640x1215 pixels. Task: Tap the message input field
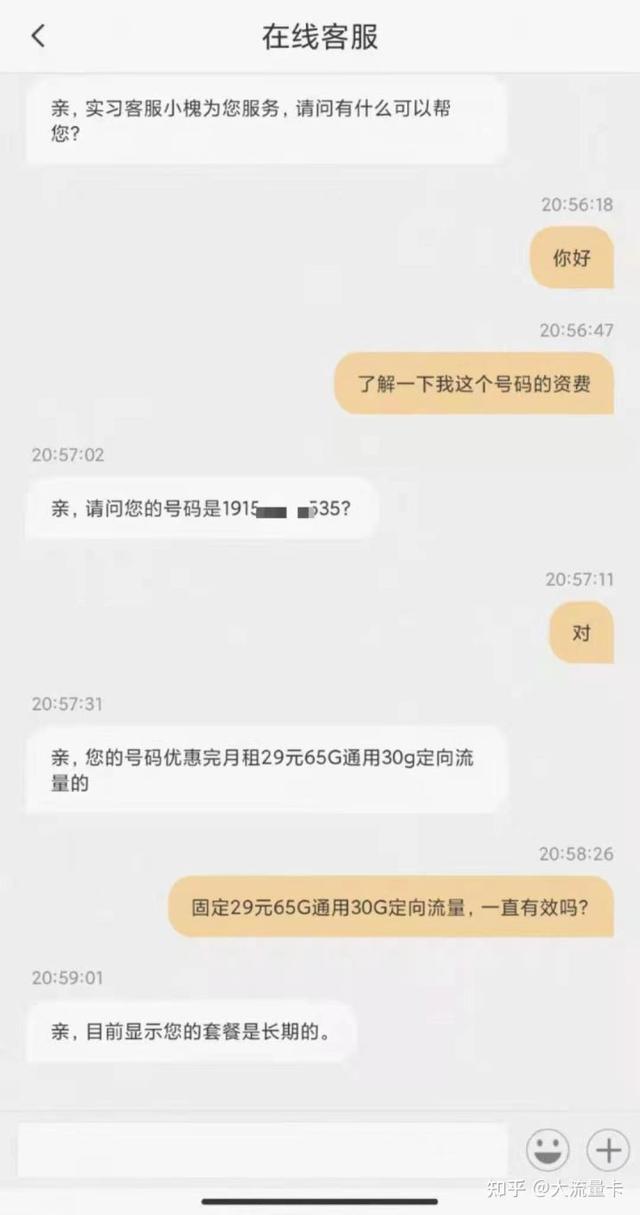262,1149
